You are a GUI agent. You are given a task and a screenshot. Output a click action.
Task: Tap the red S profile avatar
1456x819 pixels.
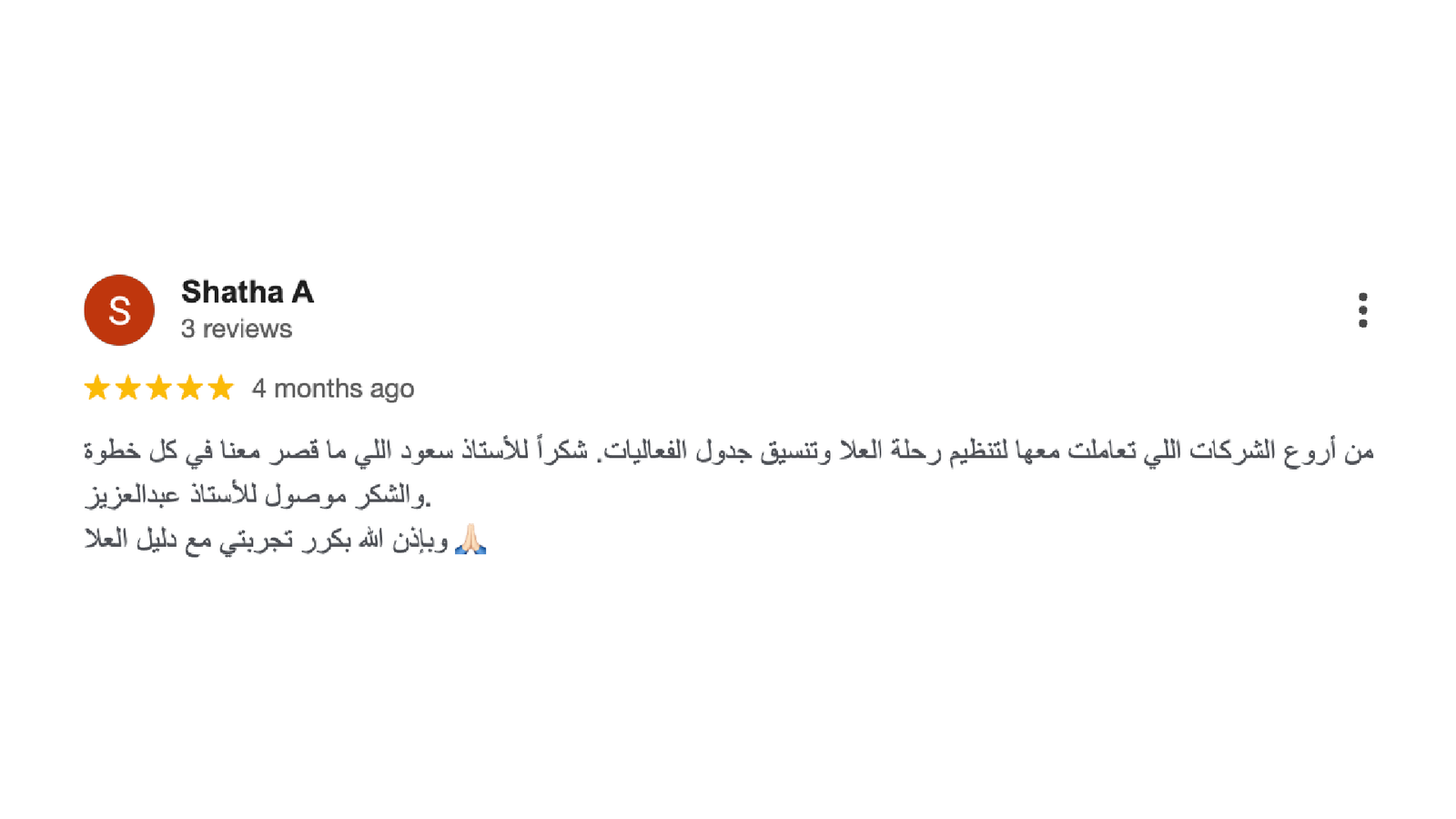point(119,310)
